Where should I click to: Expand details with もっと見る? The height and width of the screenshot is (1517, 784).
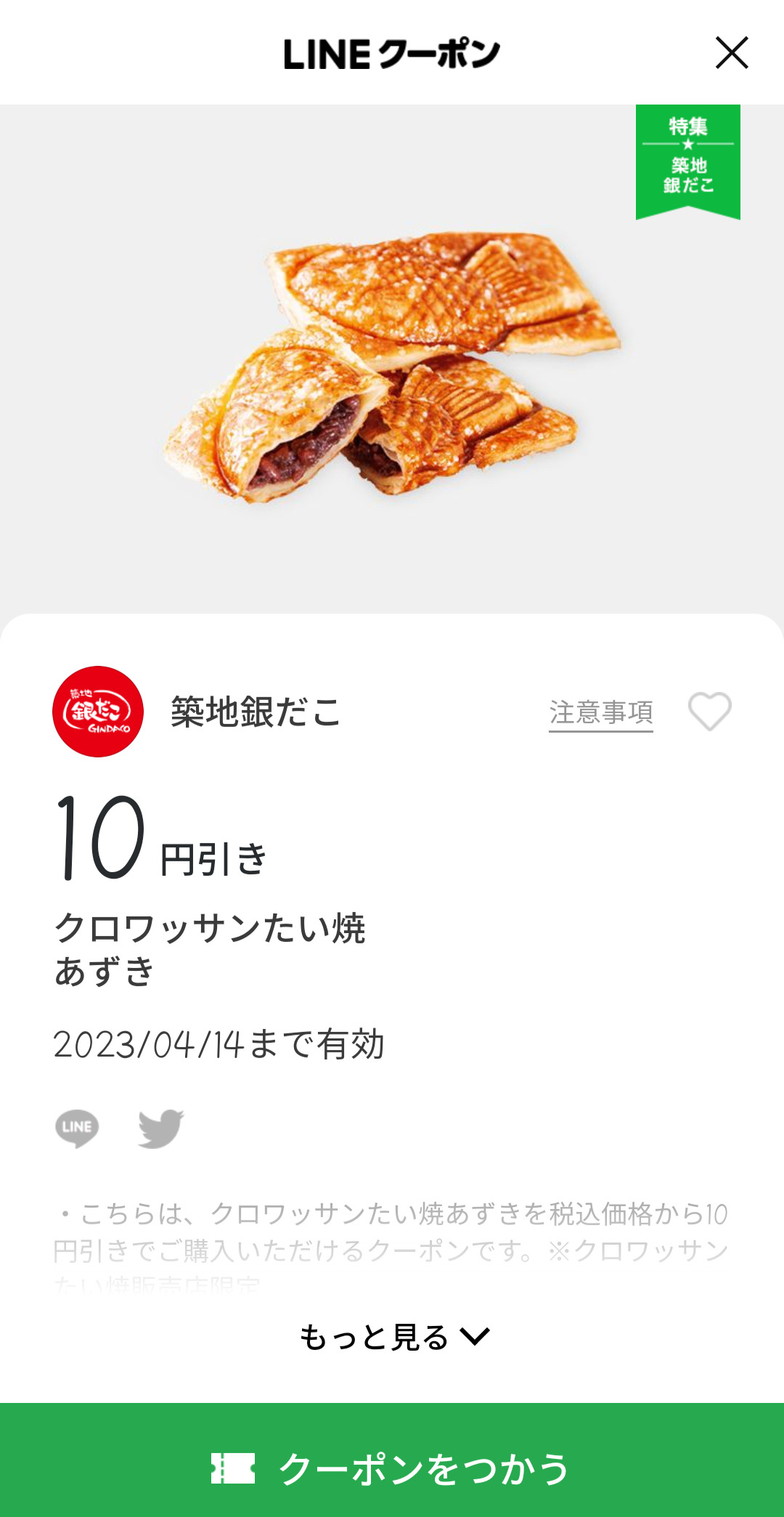[393, 1337]
